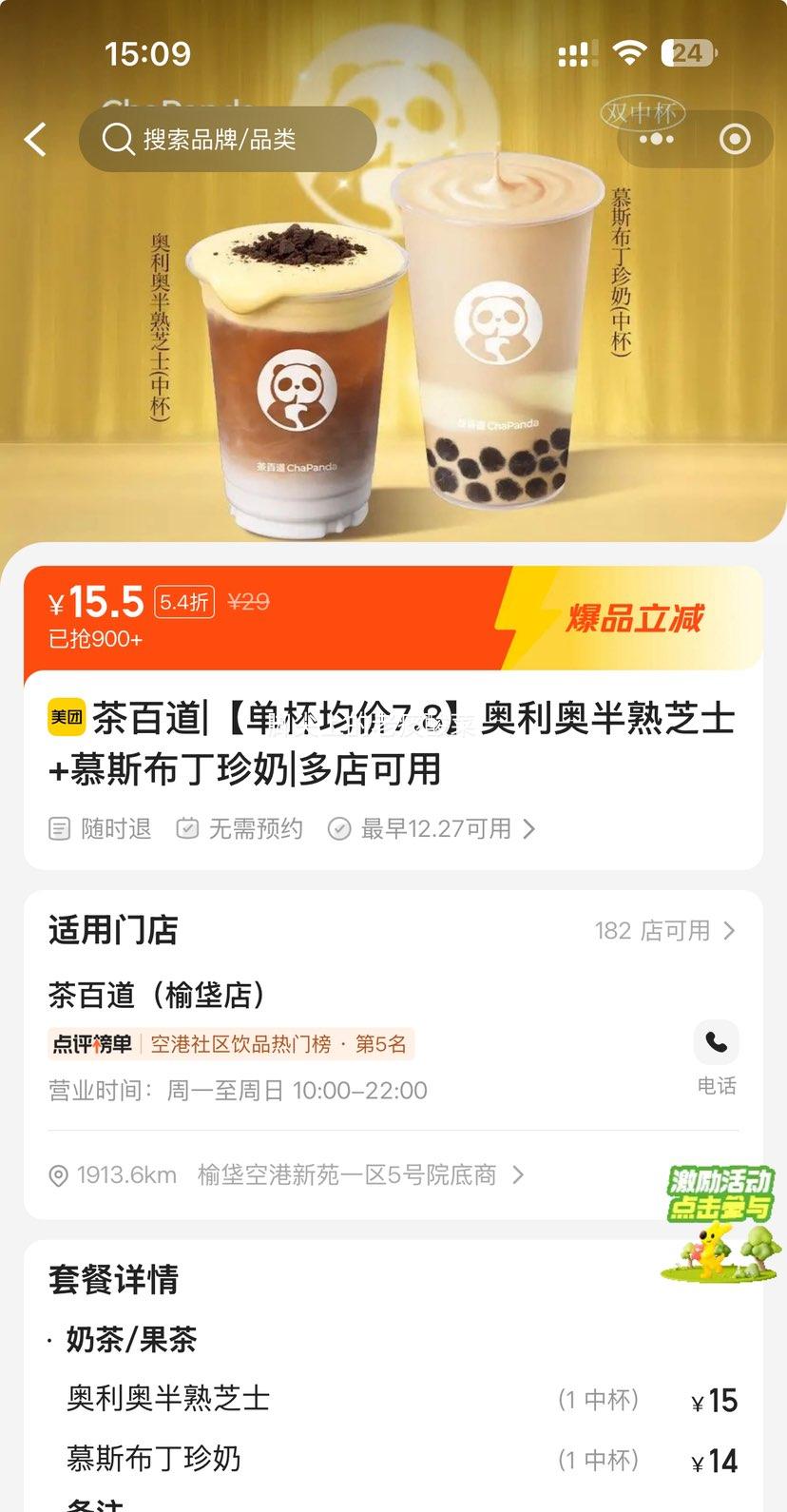The image size is (787, 1512).
Task: Tap the back arrow at top left
Action: click(x=35, y=139)
